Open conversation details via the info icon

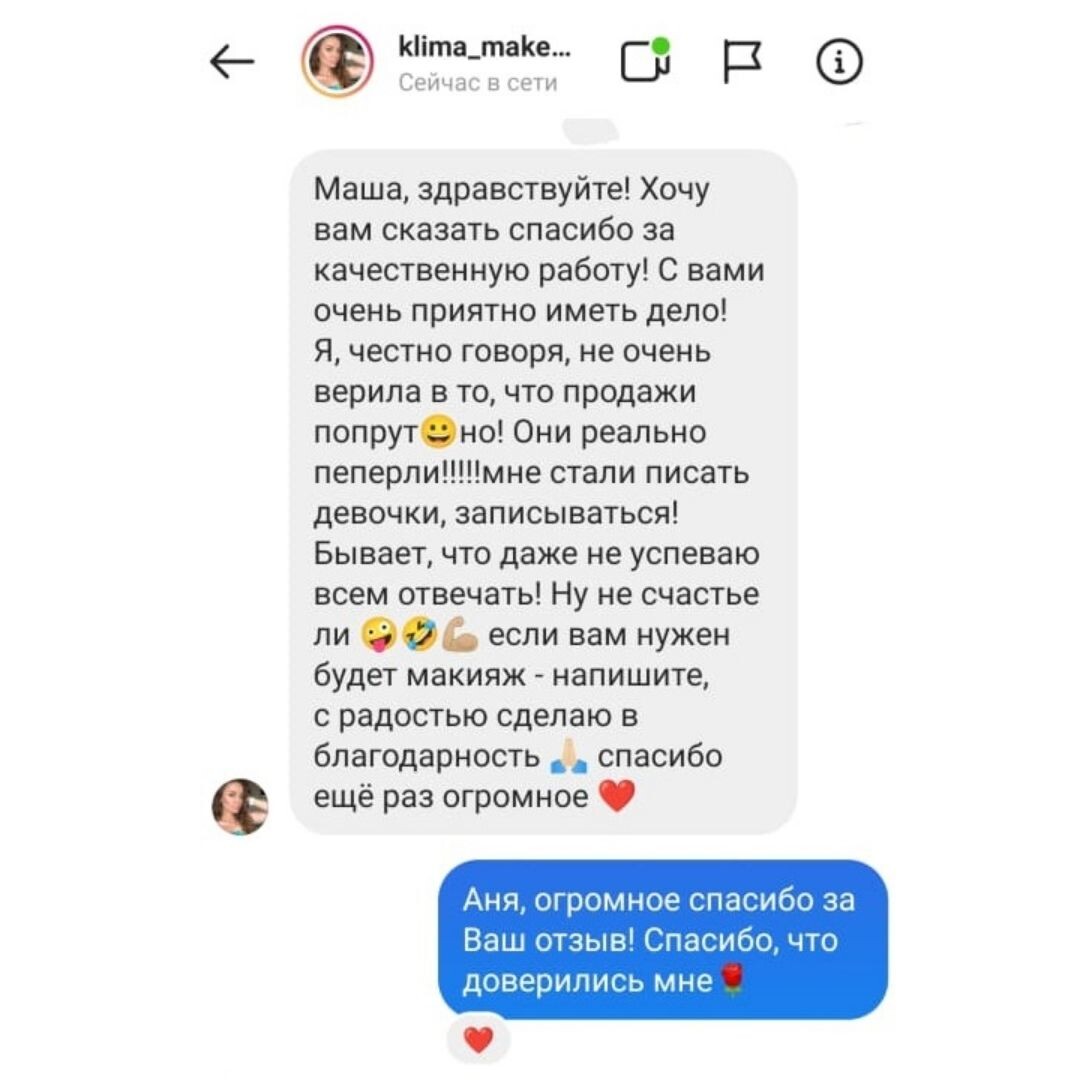[x=839, y=63]
